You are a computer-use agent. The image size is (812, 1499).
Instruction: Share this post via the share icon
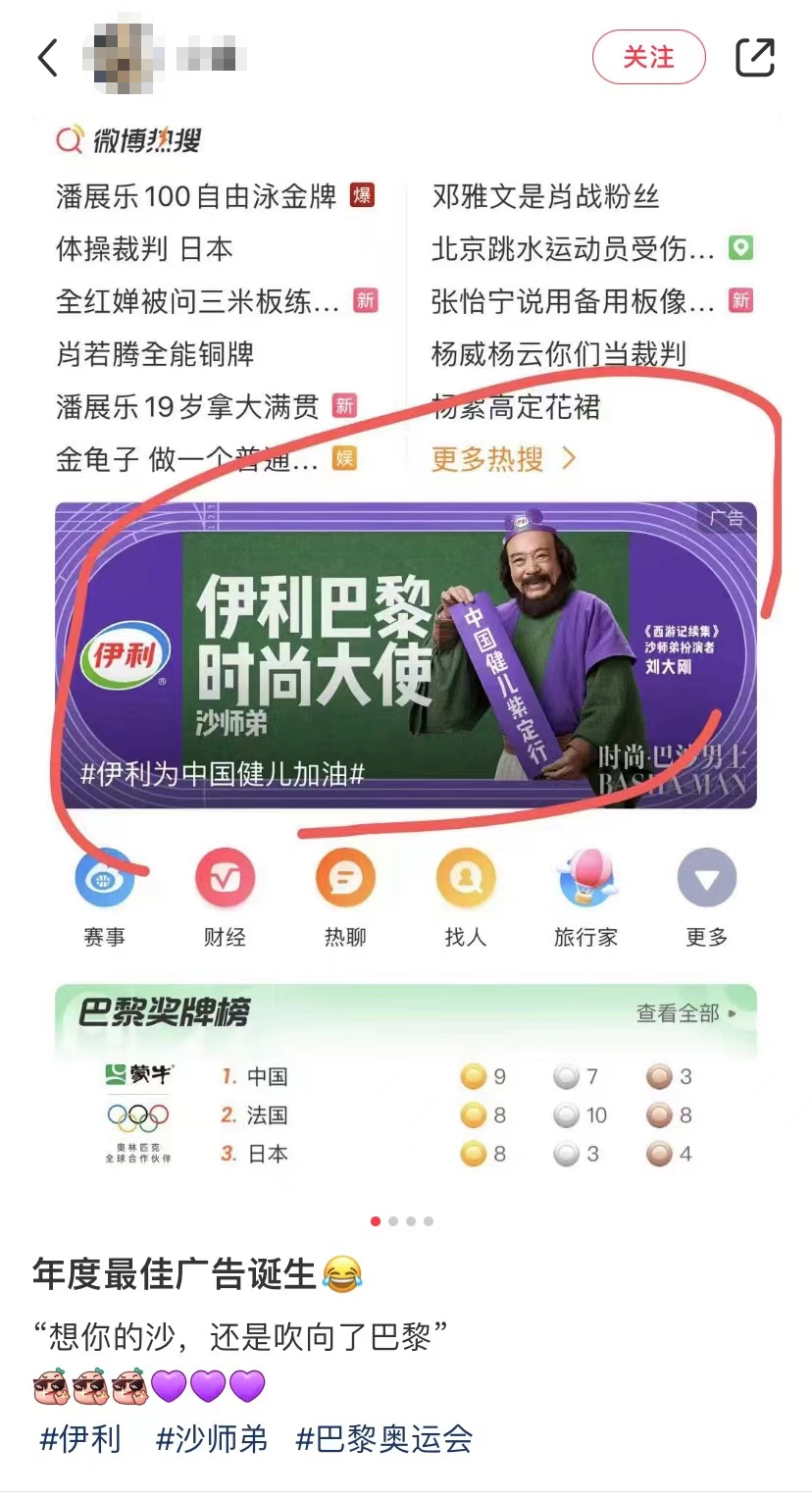point(754,58)
